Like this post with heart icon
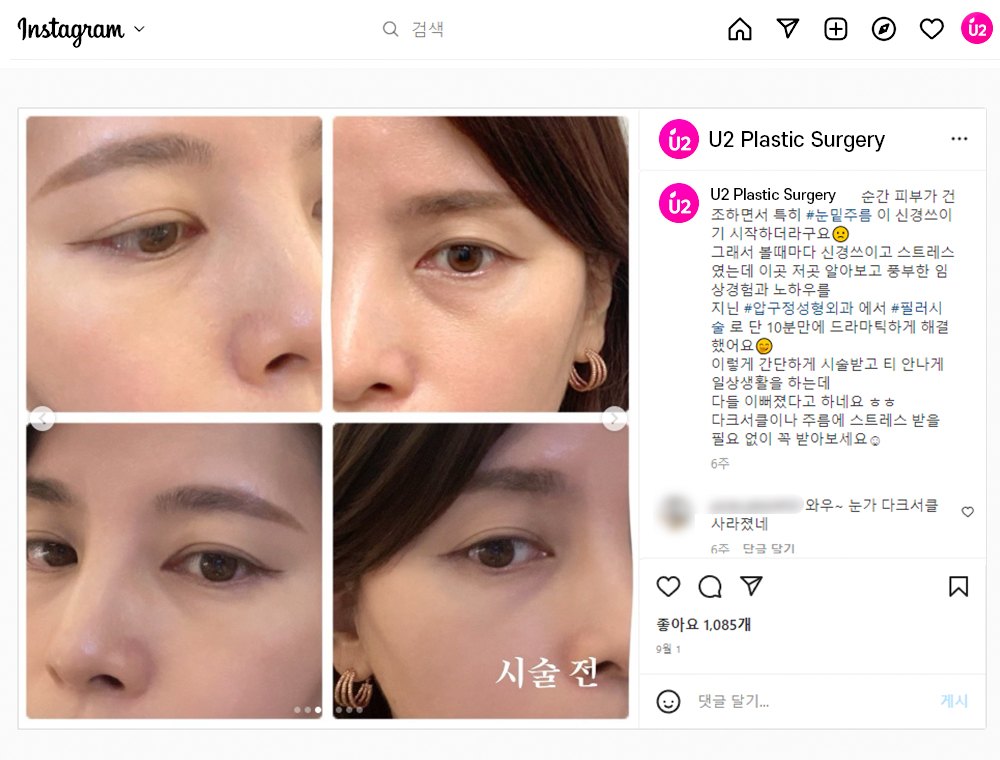1000x760 pixels. tap(668, 586)
